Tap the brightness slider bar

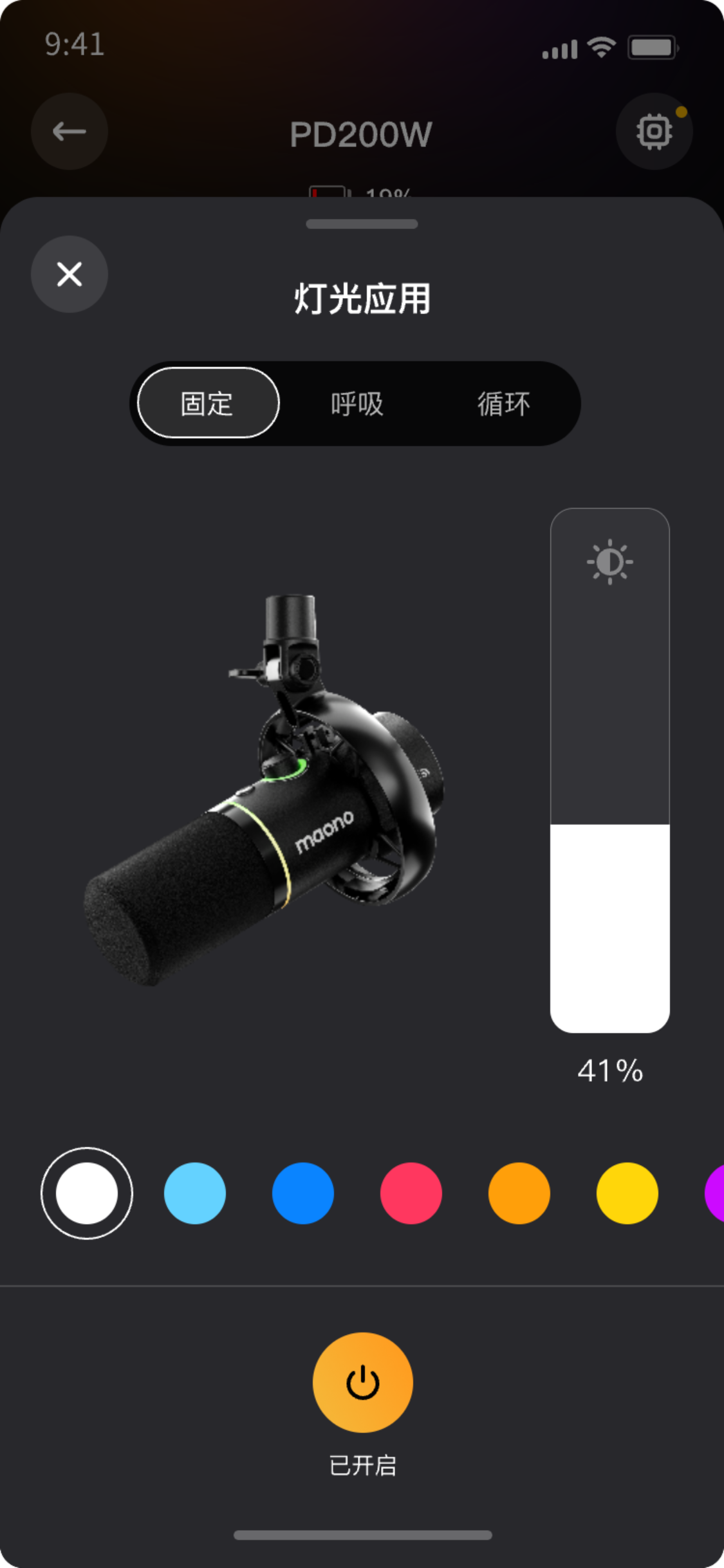[609, 770]
